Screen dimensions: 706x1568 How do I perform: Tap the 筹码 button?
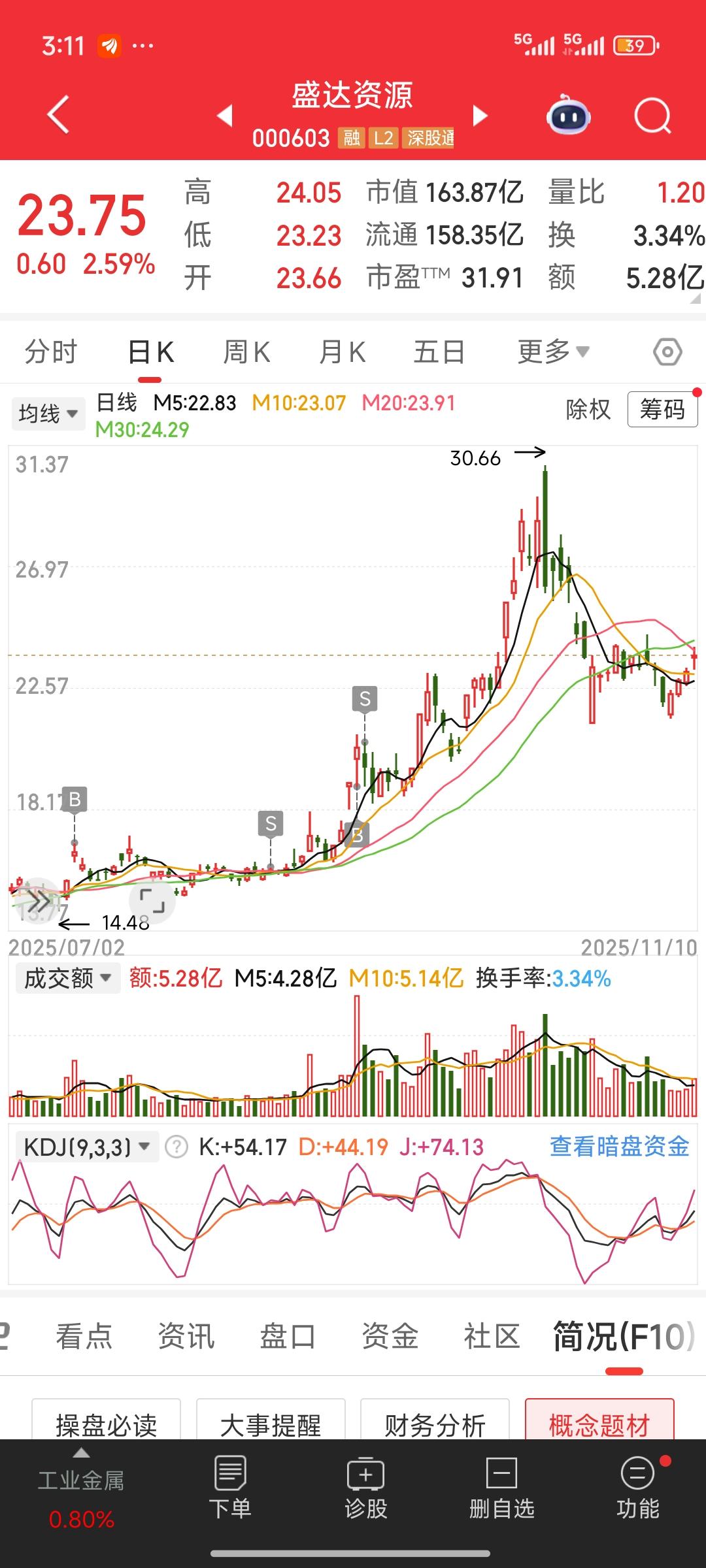tap(662, 410)
